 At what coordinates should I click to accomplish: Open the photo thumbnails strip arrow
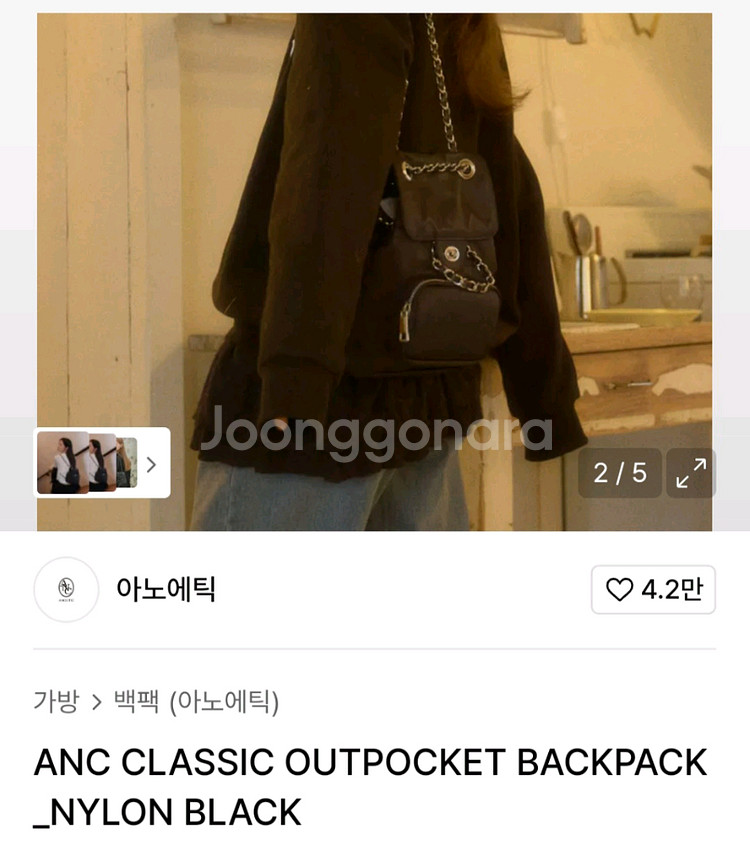(x=152, y=464)
